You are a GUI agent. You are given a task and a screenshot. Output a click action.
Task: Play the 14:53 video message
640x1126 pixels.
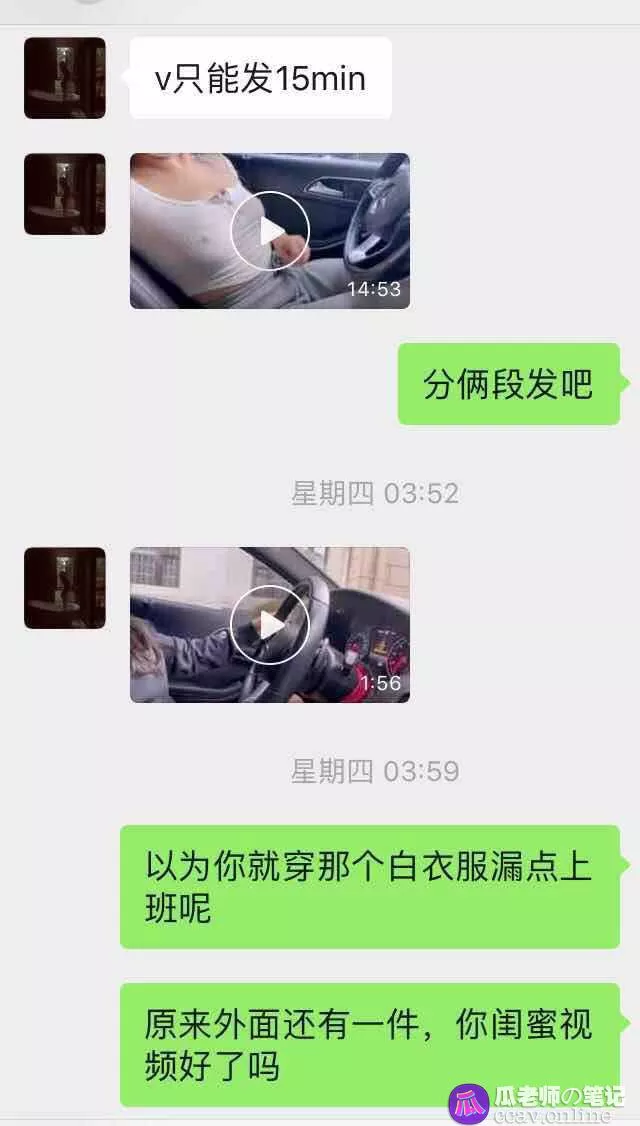tap(270, 231)
